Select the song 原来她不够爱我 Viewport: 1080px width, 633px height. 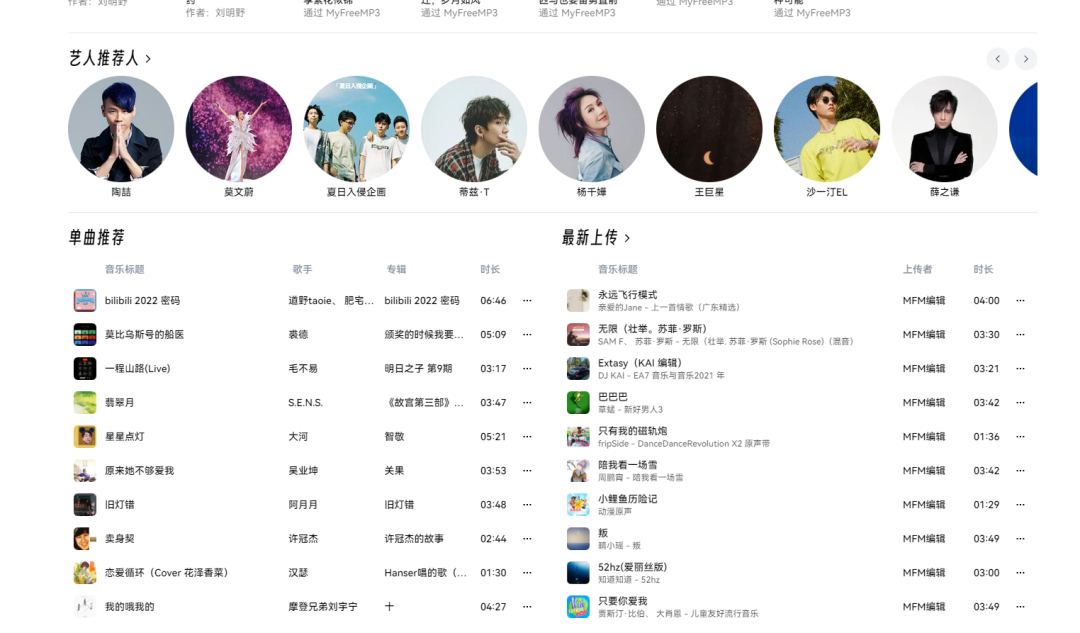(140, 471)
